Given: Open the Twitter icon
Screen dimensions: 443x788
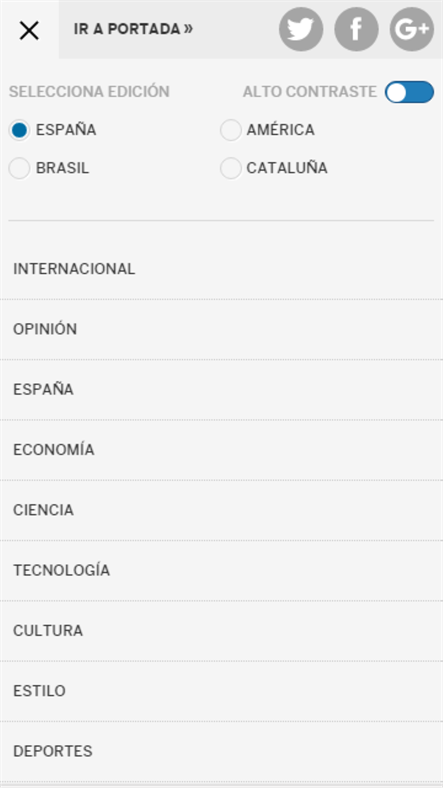Looking at the screenshot, I should coord(301,29).
